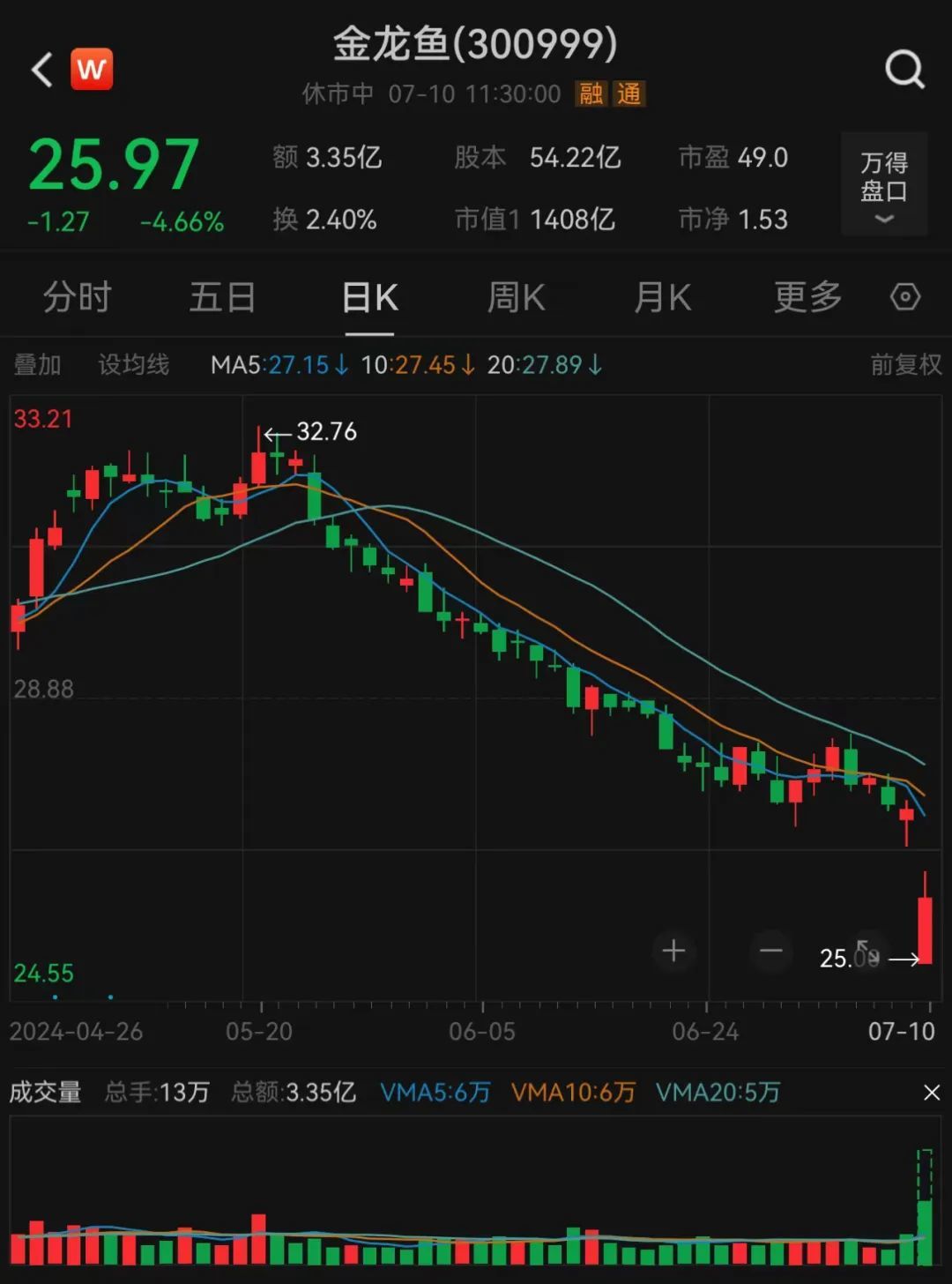Screen dimensions: 952x1284
Task: Zoom in the K-line chart with plus
Action: click(673, 951)
